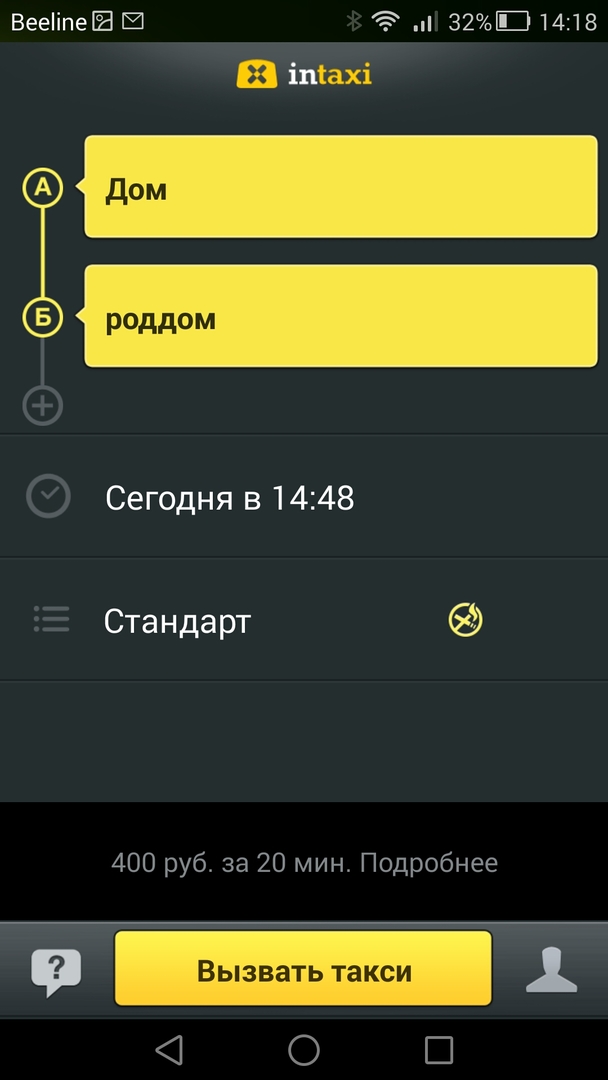Viewport: 608px width, 1080px height.
Task: Edit destination address 'роддом'
Action: click(x=340, y=318)
